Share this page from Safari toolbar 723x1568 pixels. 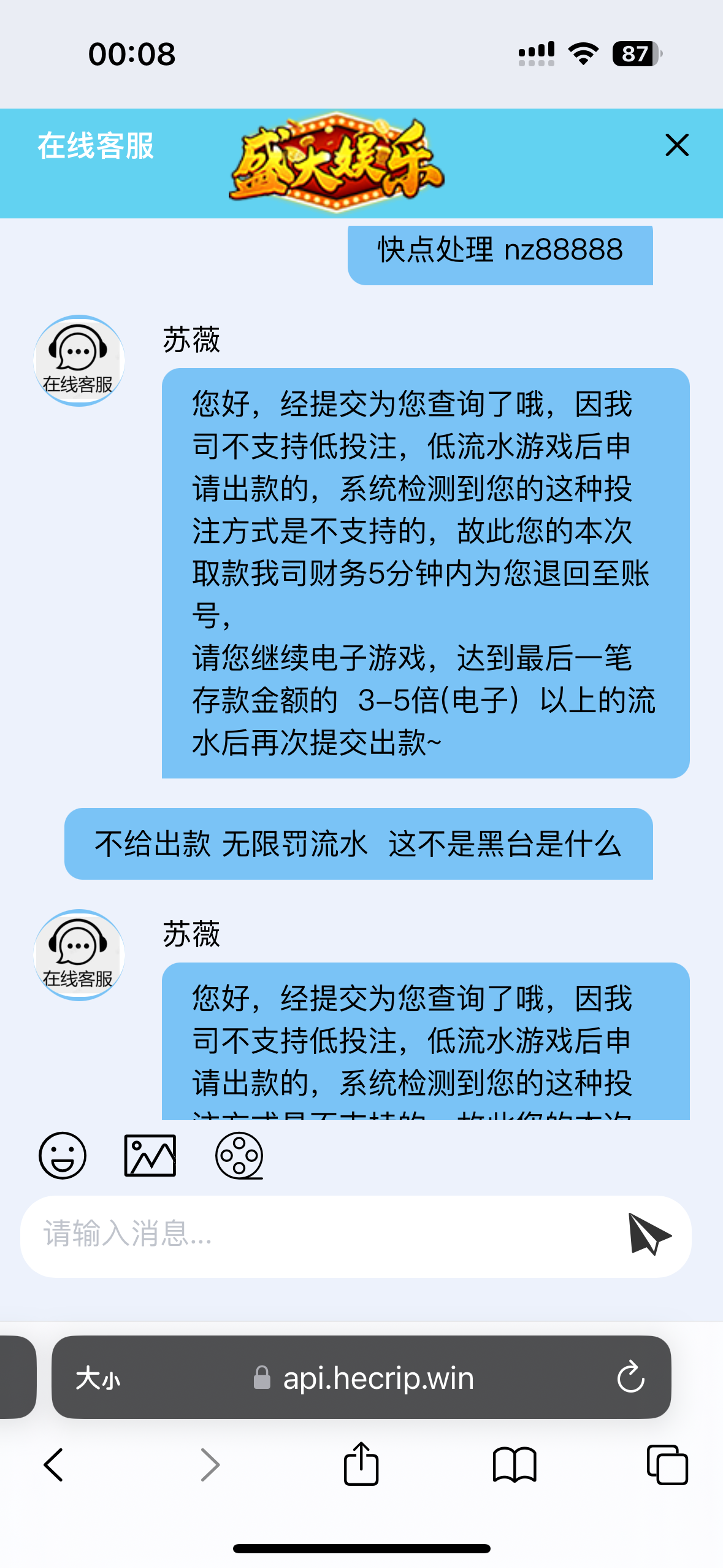[x=361, y=1463]
